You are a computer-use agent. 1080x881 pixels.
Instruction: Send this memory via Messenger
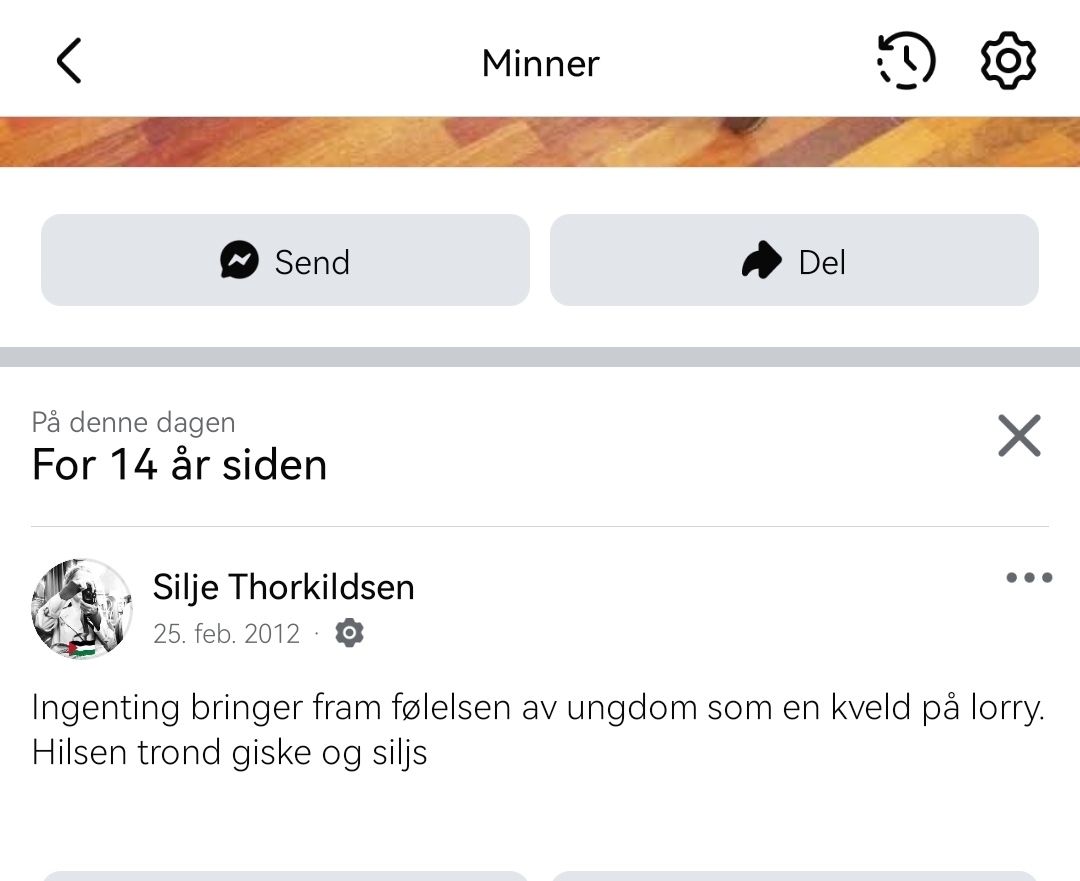(285, 261)
